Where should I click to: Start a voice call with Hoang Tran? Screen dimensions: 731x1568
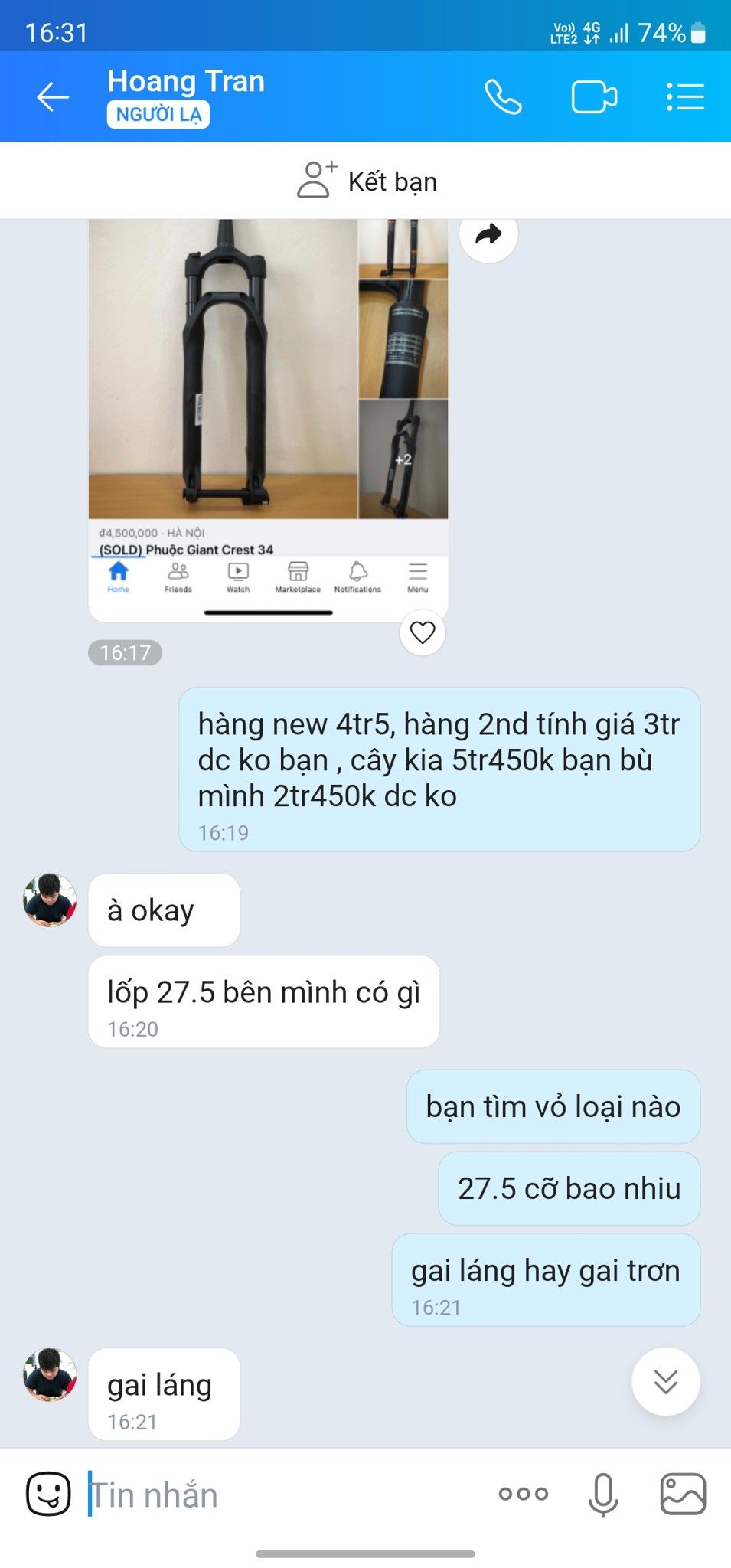503,96
